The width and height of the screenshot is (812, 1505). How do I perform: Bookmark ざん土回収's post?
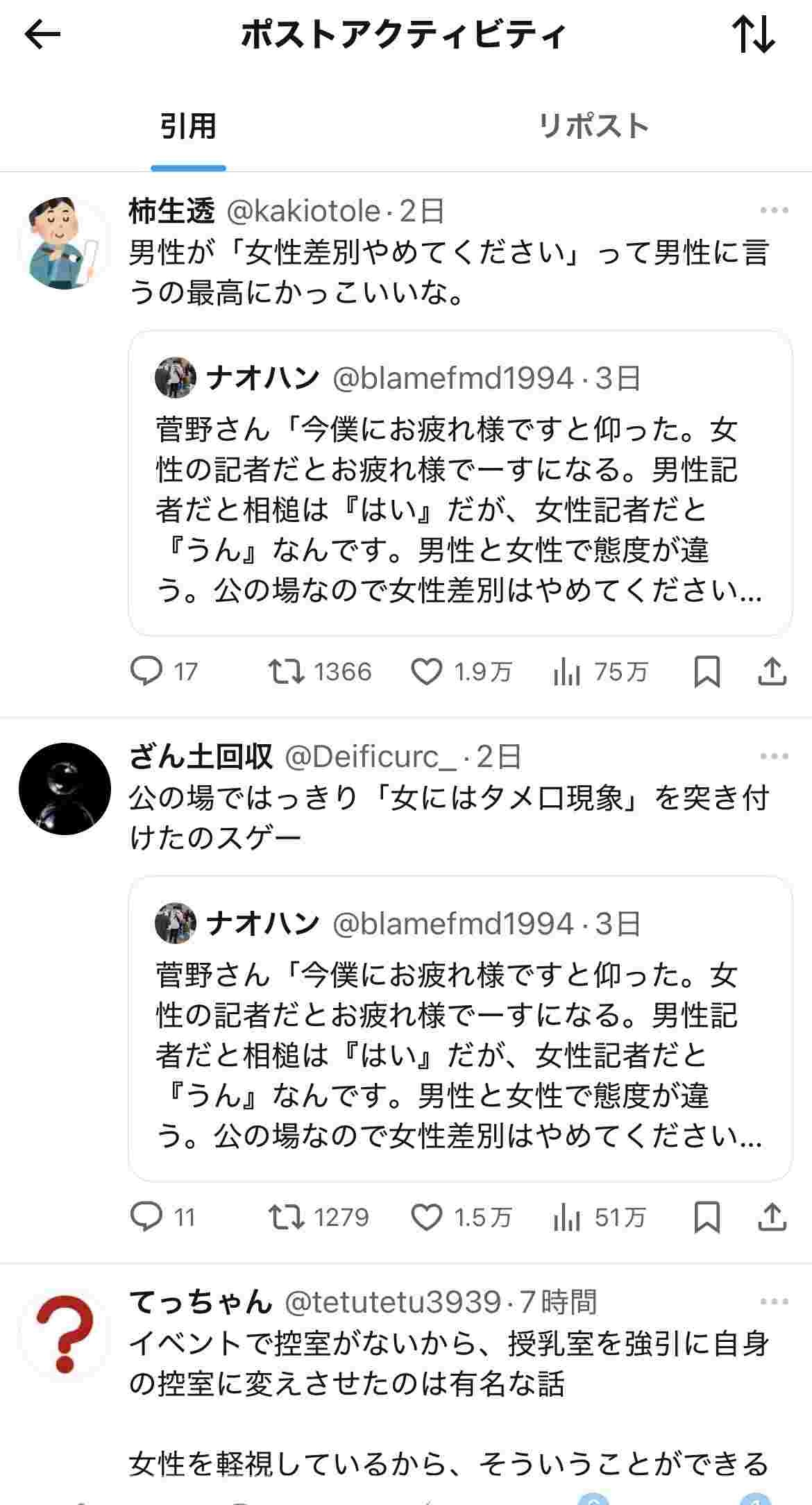[707, 1217]
